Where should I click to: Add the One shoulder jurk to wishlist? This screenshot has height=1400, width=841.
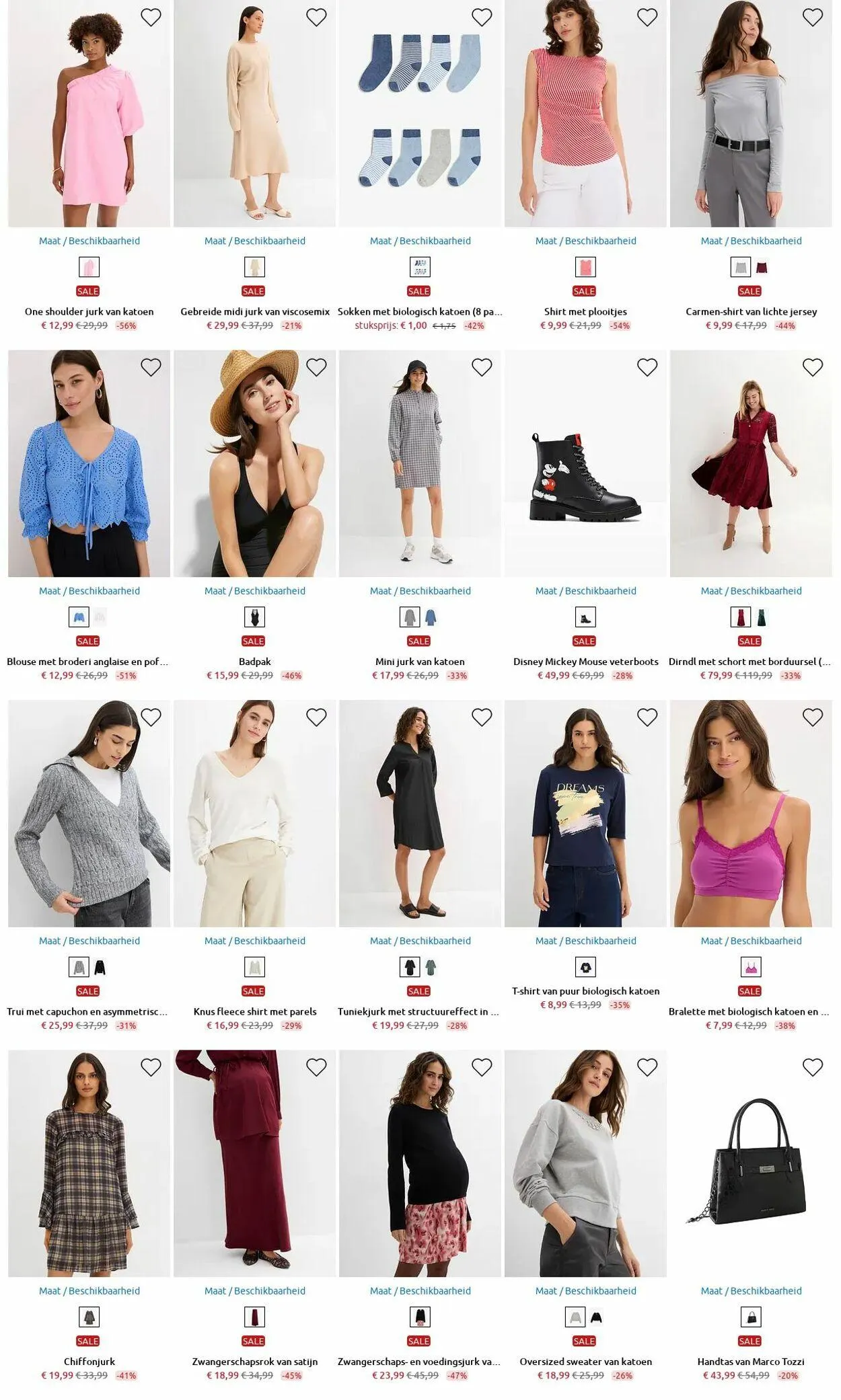151,17
